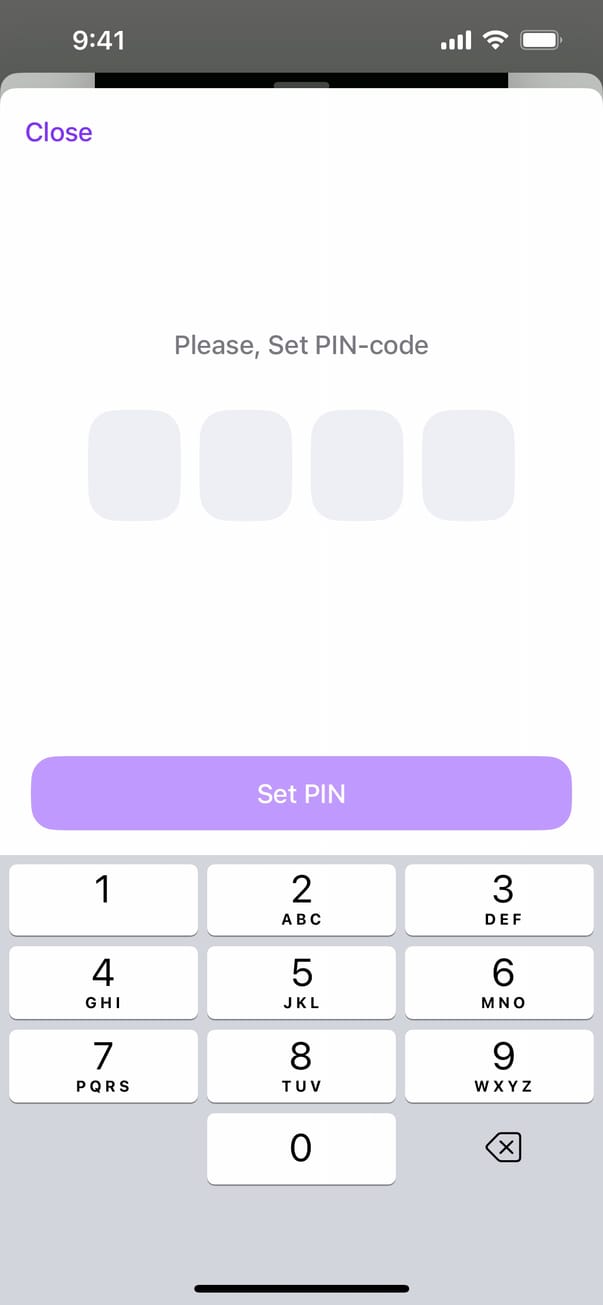This screenshot has width=603, height=1305.
Task: Enter digit 9 on the keypad
Action: tap(499, 1066)
